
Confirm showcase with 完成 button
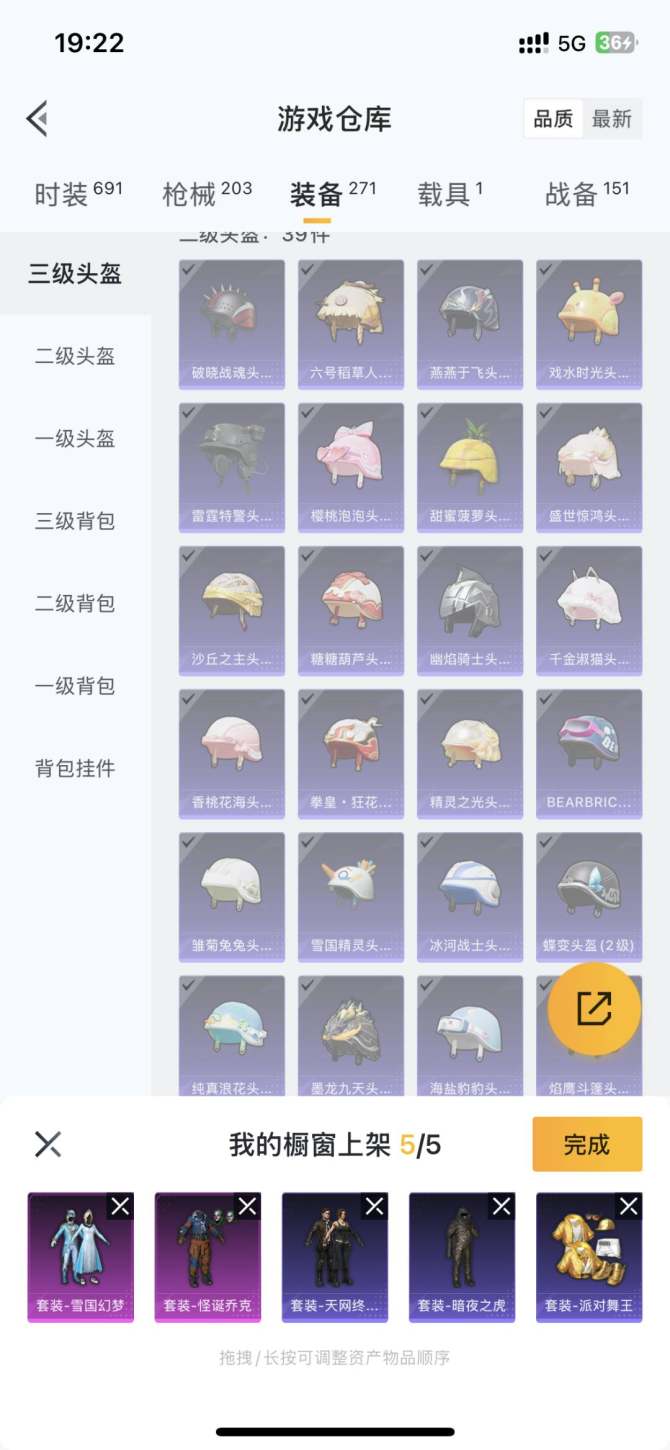586,1144
